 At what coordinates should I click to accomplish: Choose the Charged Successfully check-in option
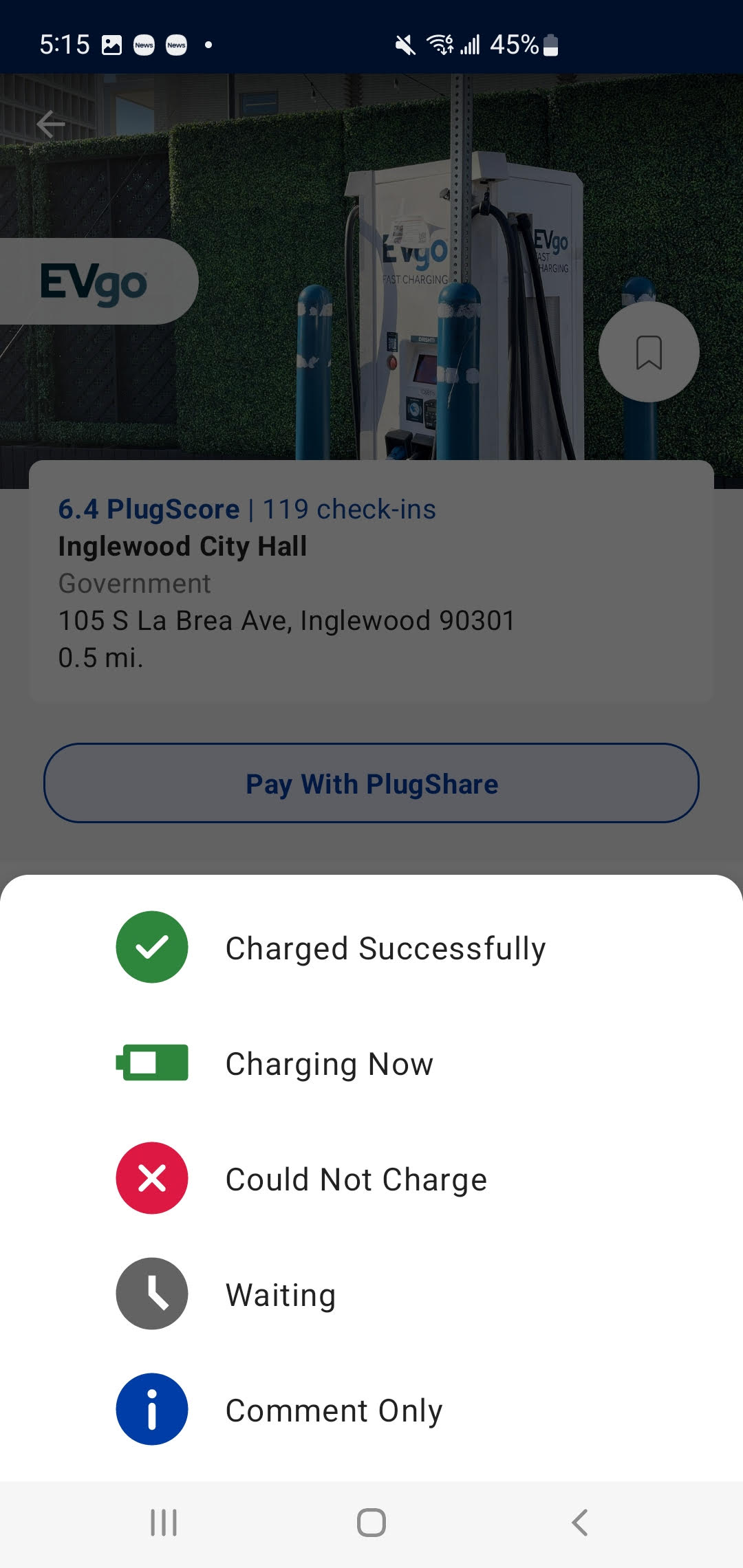tap(385, 947)
